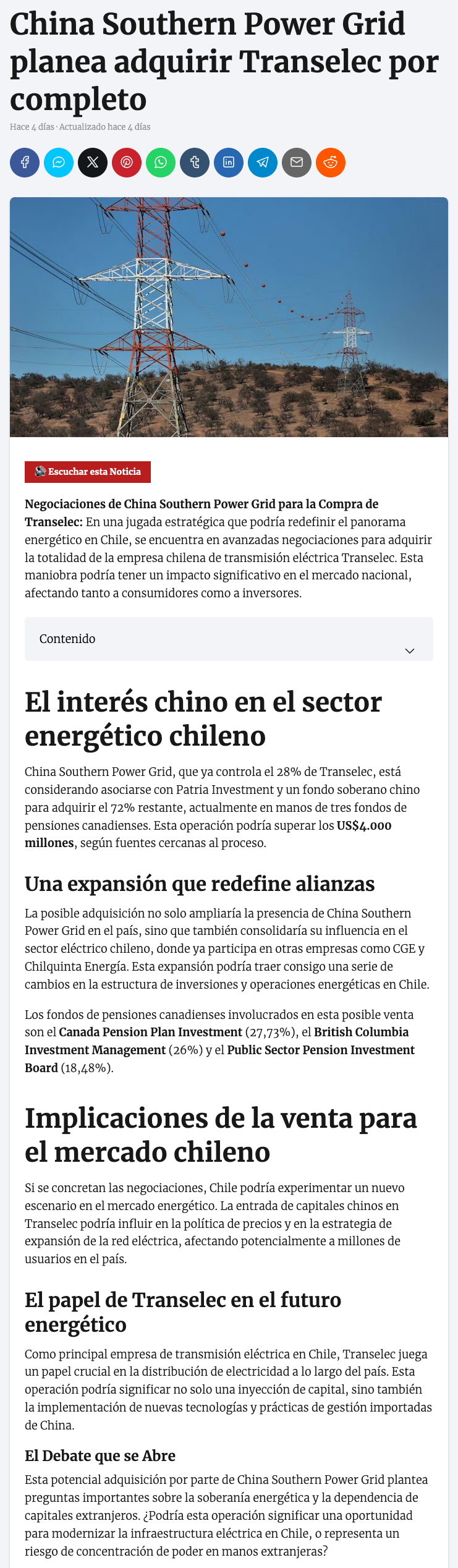The image size is (458, 1568).
Task: Send article by email
Action: click(297, 163)
